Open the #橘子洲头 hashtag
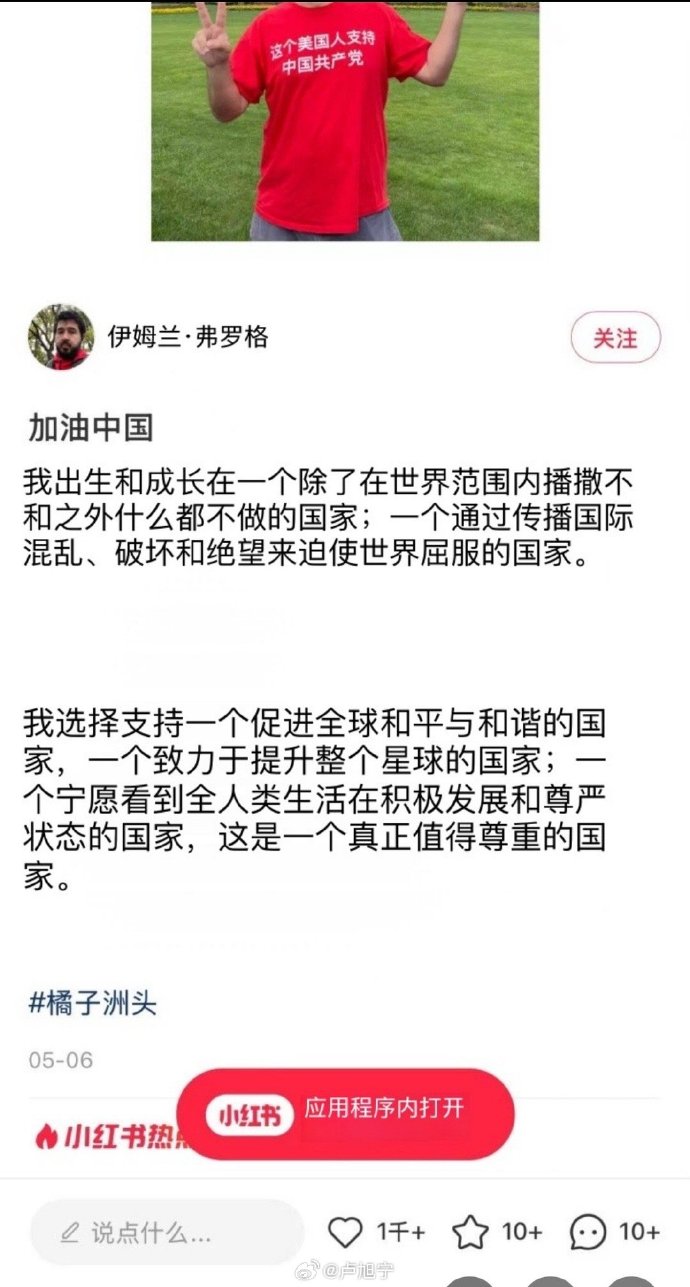690x1287 pixels. (x=92, y=1003)
